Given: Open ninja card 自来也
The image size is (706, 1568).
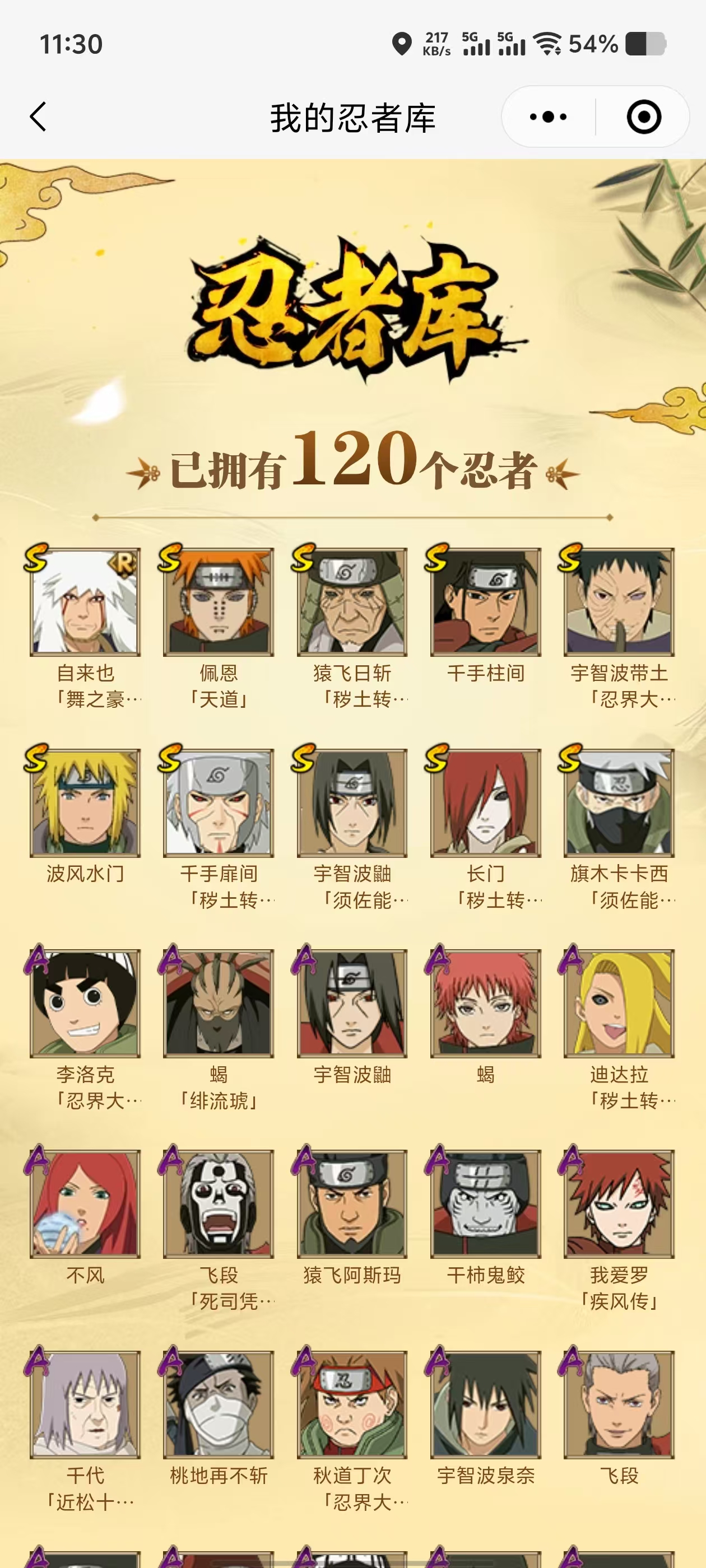Looking at the screenshot, I should point(85,601).
